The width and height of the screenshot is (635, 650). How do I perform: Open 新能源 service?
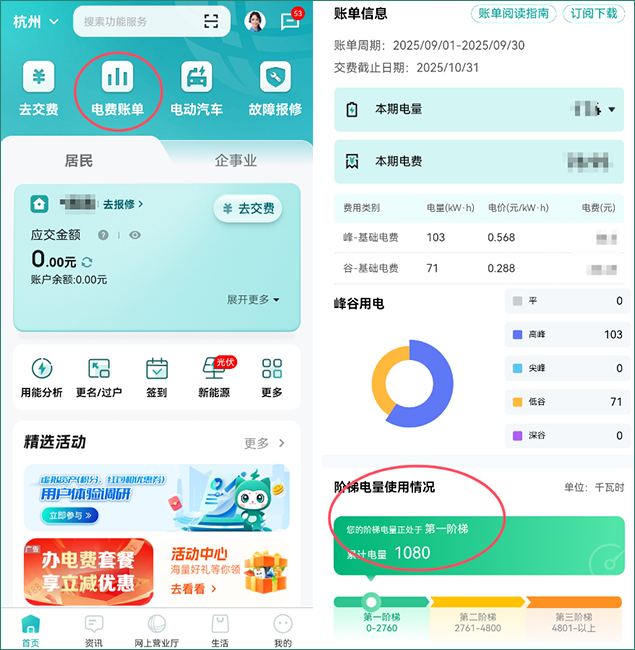coord(214,378)
